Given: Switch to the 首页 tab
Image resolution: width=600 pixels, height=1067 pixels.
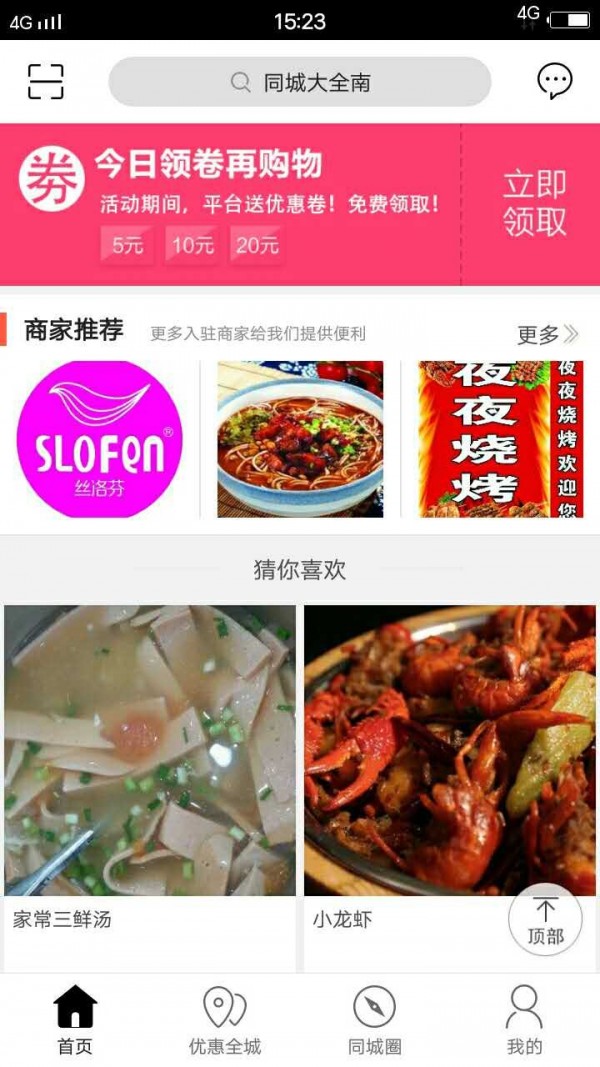Looking at the screenshot, I should pos(75,1020).
